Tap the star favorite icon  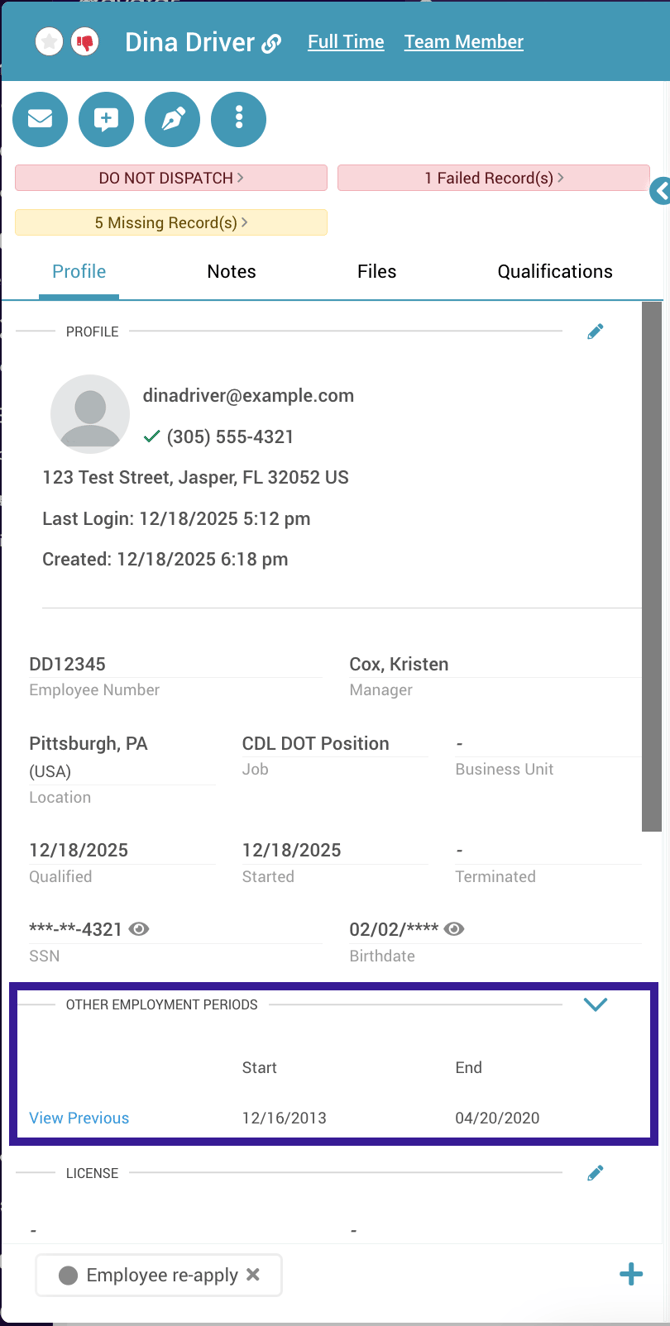point(49,42)
